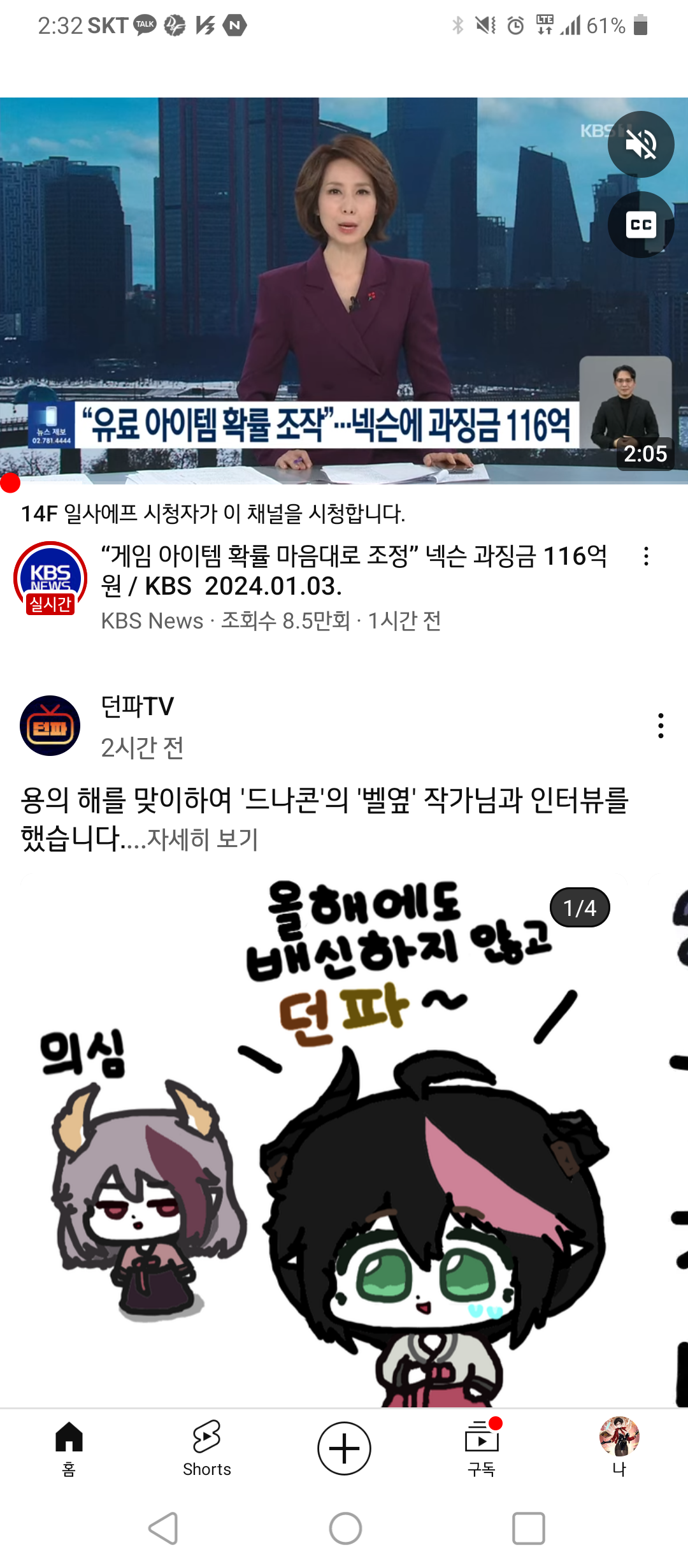
Task: Tap the system back button
Action: point(163,1528)
